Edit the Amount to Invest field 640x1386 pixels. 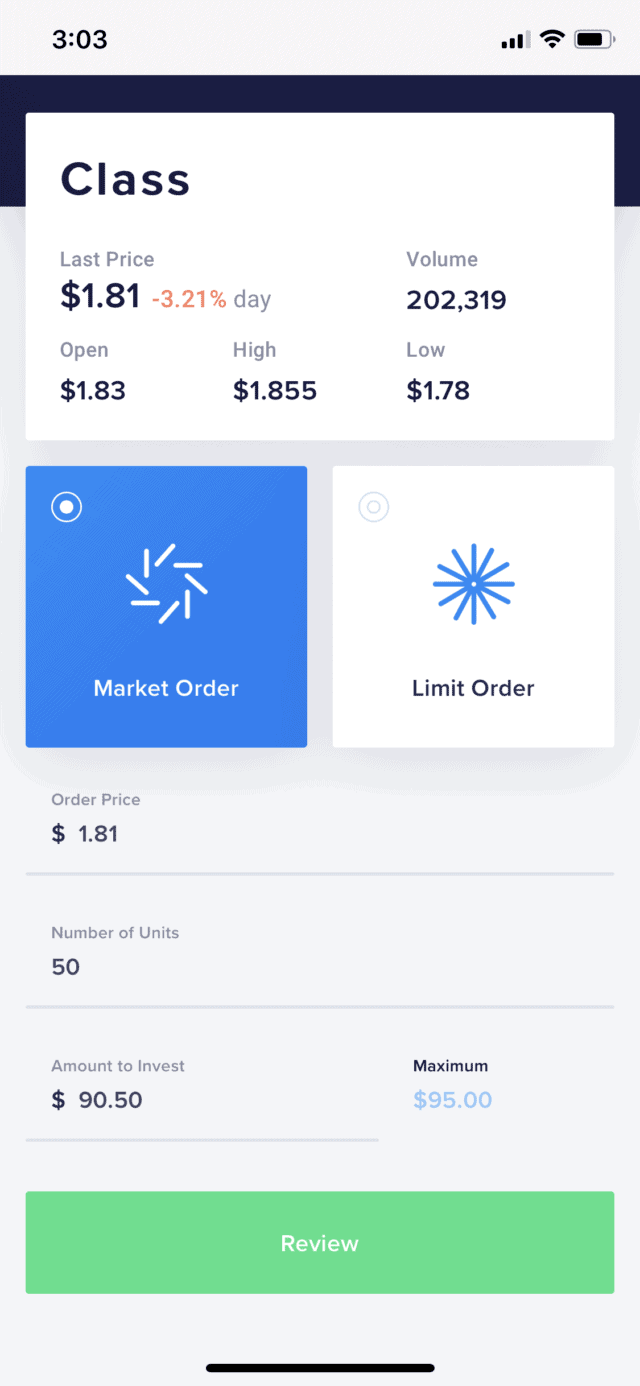coord(202,1098)
